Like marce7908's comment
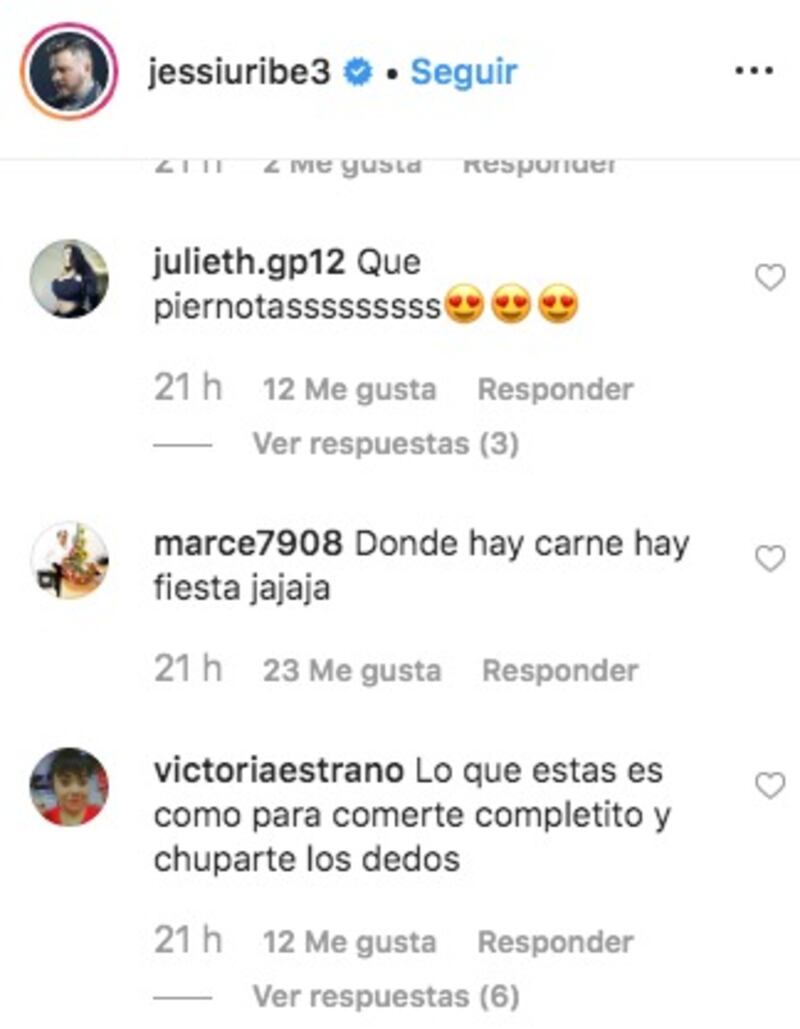 [769, 559]
